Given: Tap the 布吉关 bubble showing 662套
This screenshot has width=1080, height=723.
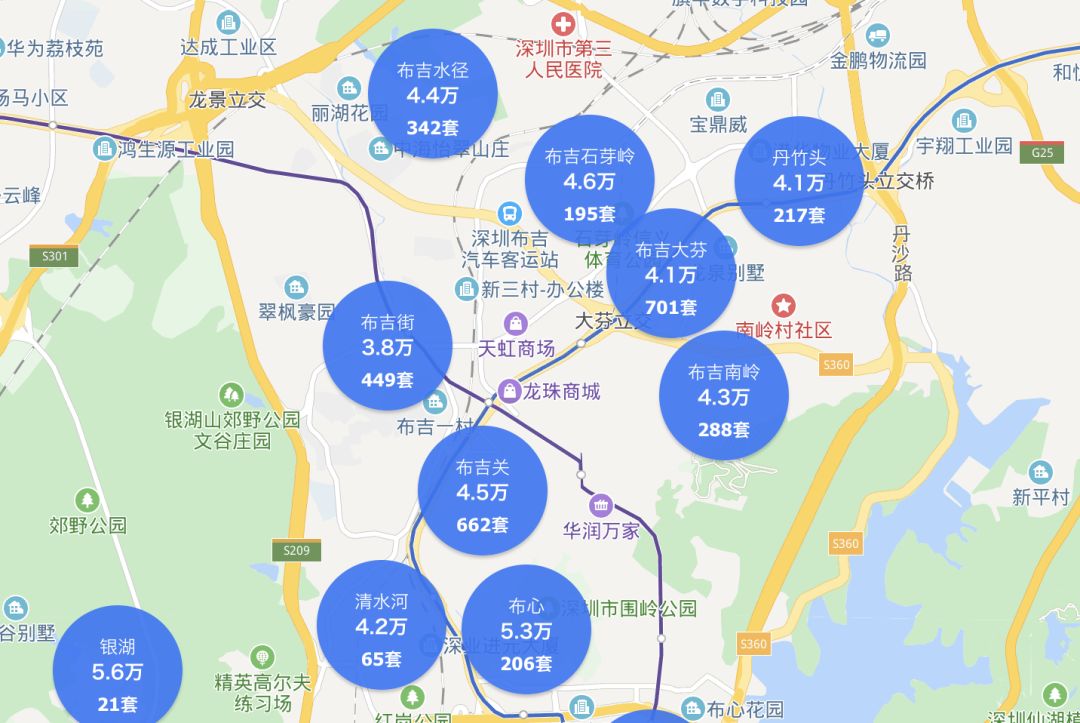Looking at the screenshot, I should coord(483,491).
